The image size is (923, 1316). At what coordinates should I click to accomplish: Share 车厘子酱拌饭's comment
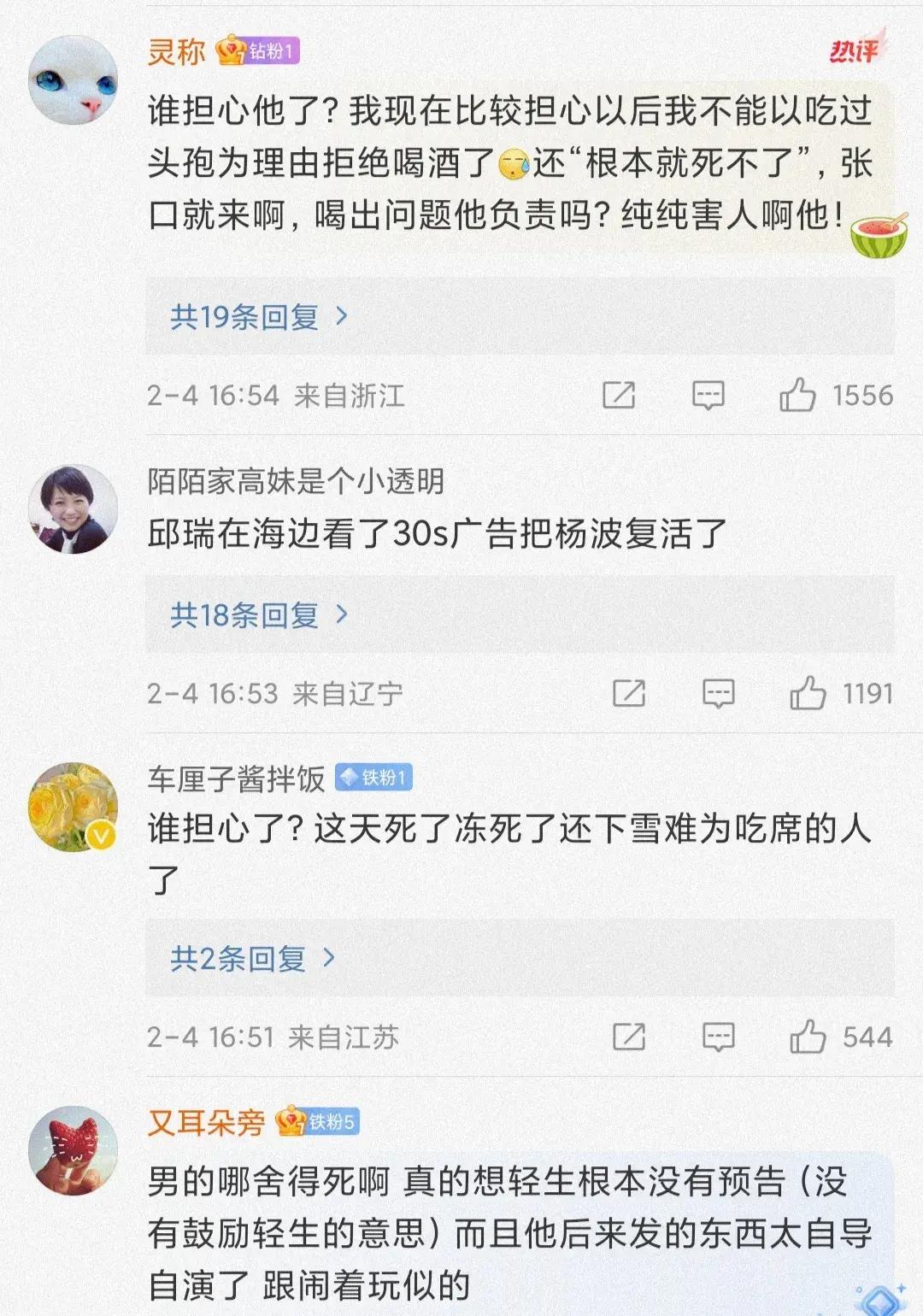[x=629, y=1037]
